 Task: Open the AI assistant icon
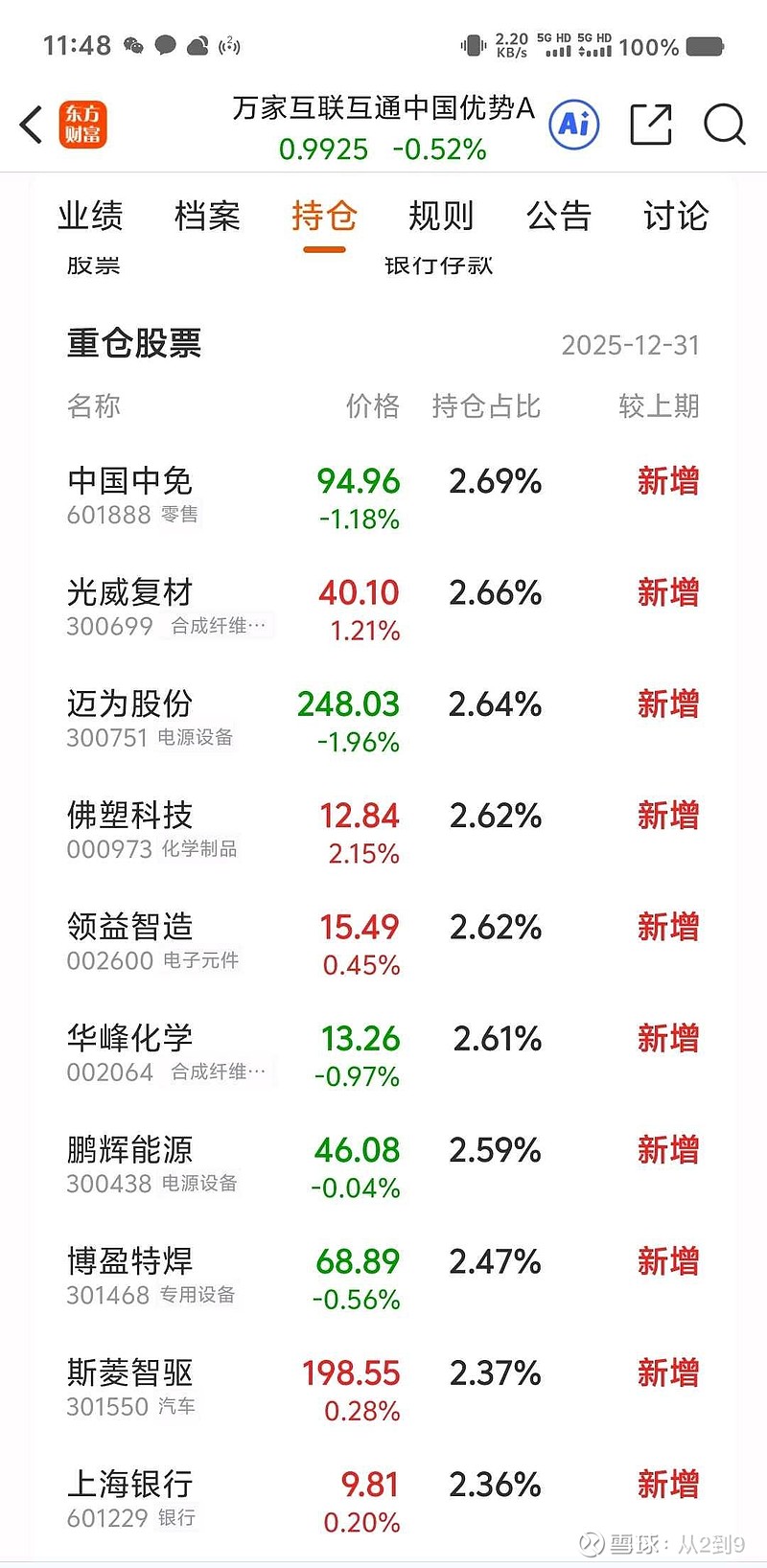(572, 125)
